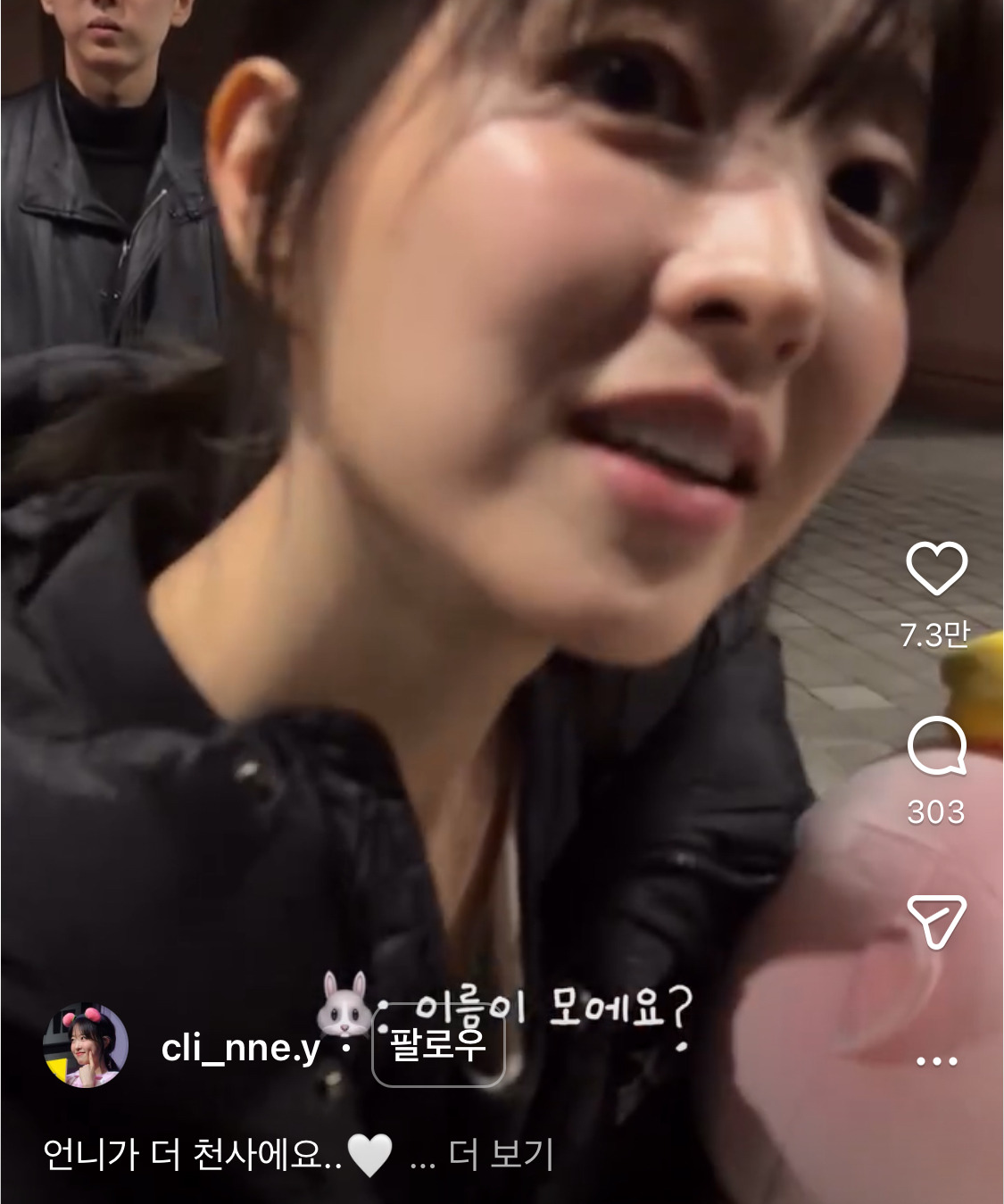Expand caption with 더 보기
The width and height of the screenshot is (1004, 1204).
501,1155
